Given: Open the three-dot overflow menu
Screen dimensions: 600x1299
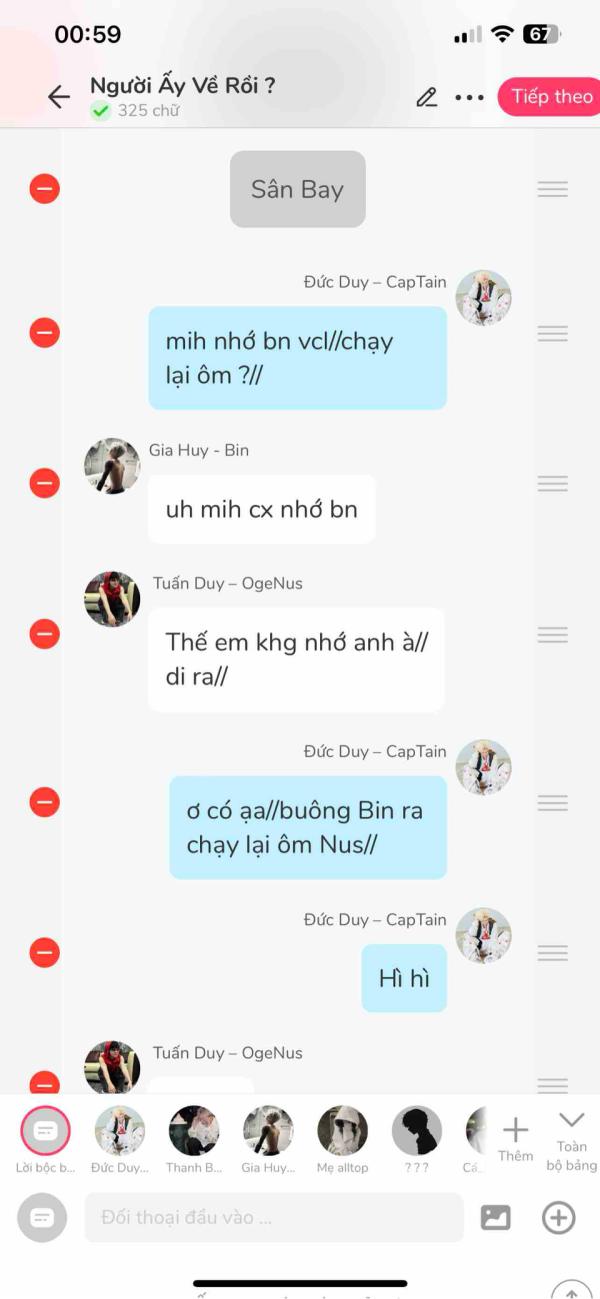Looking at the screenshot, I should [469, 97].
